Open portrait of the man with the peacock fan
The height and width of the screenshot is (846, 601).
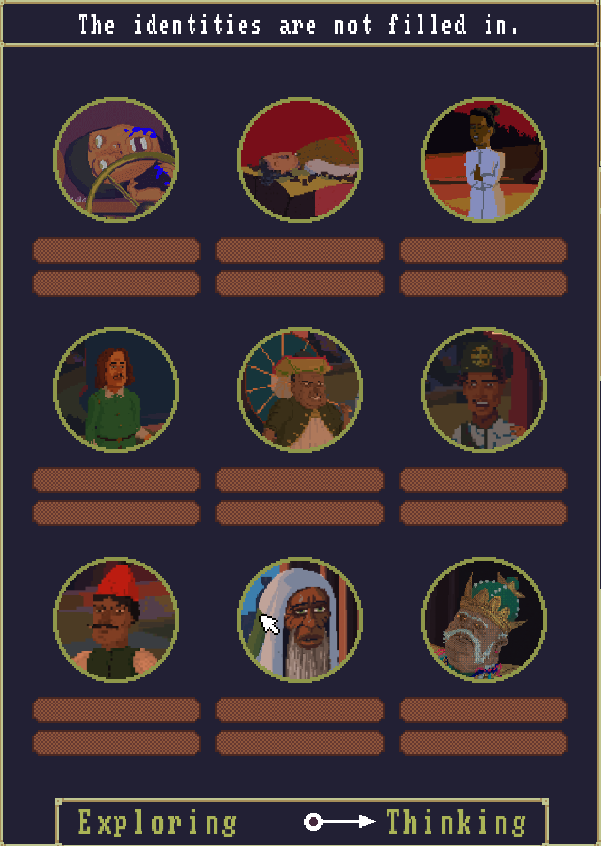point(300,390)
